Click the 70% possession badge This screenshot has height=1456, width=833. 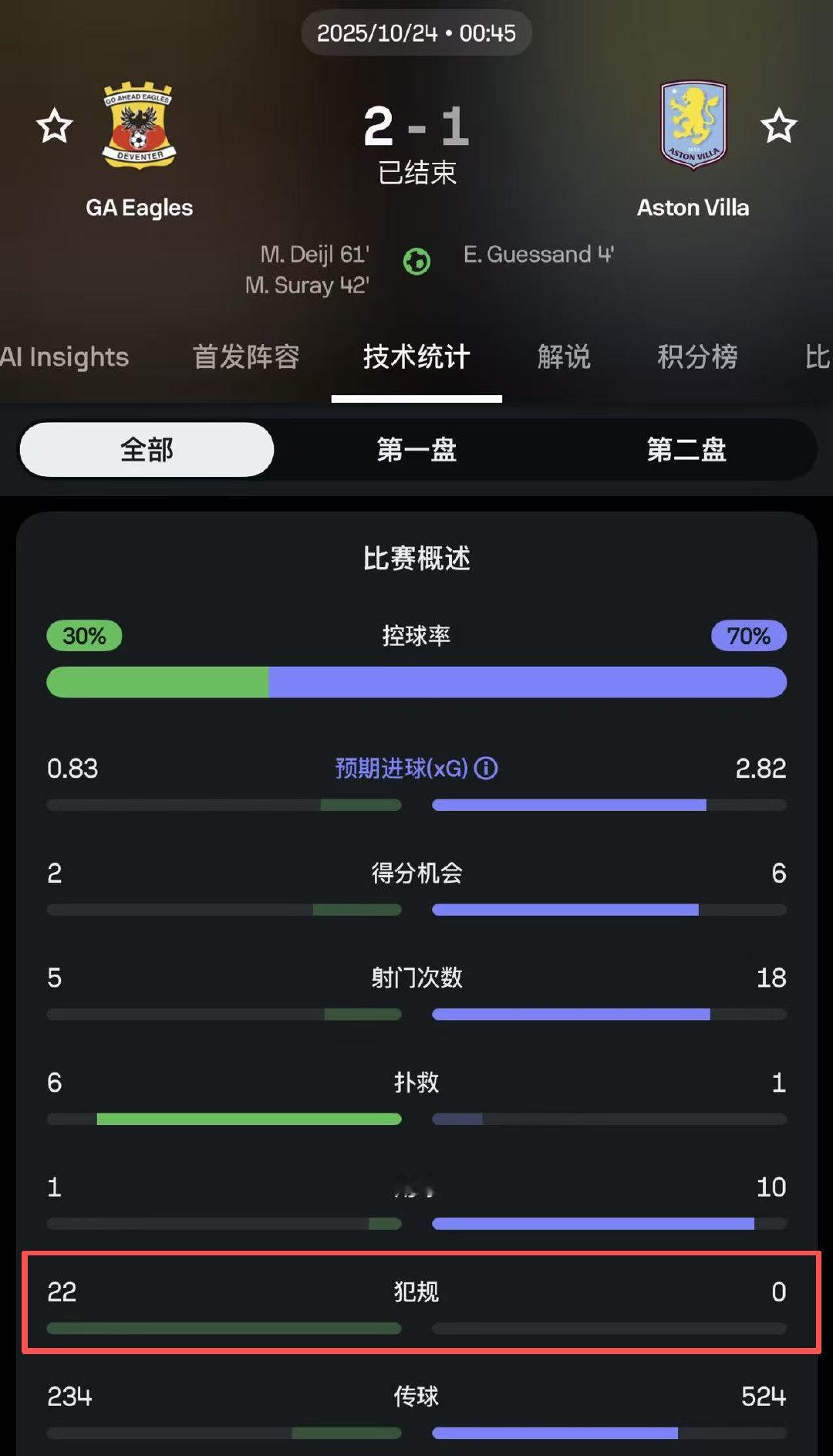[747, 637]
